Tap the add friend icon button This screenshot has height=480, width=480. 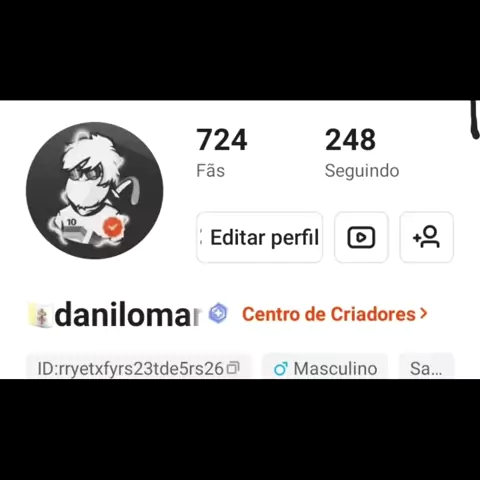pos(426,237)
